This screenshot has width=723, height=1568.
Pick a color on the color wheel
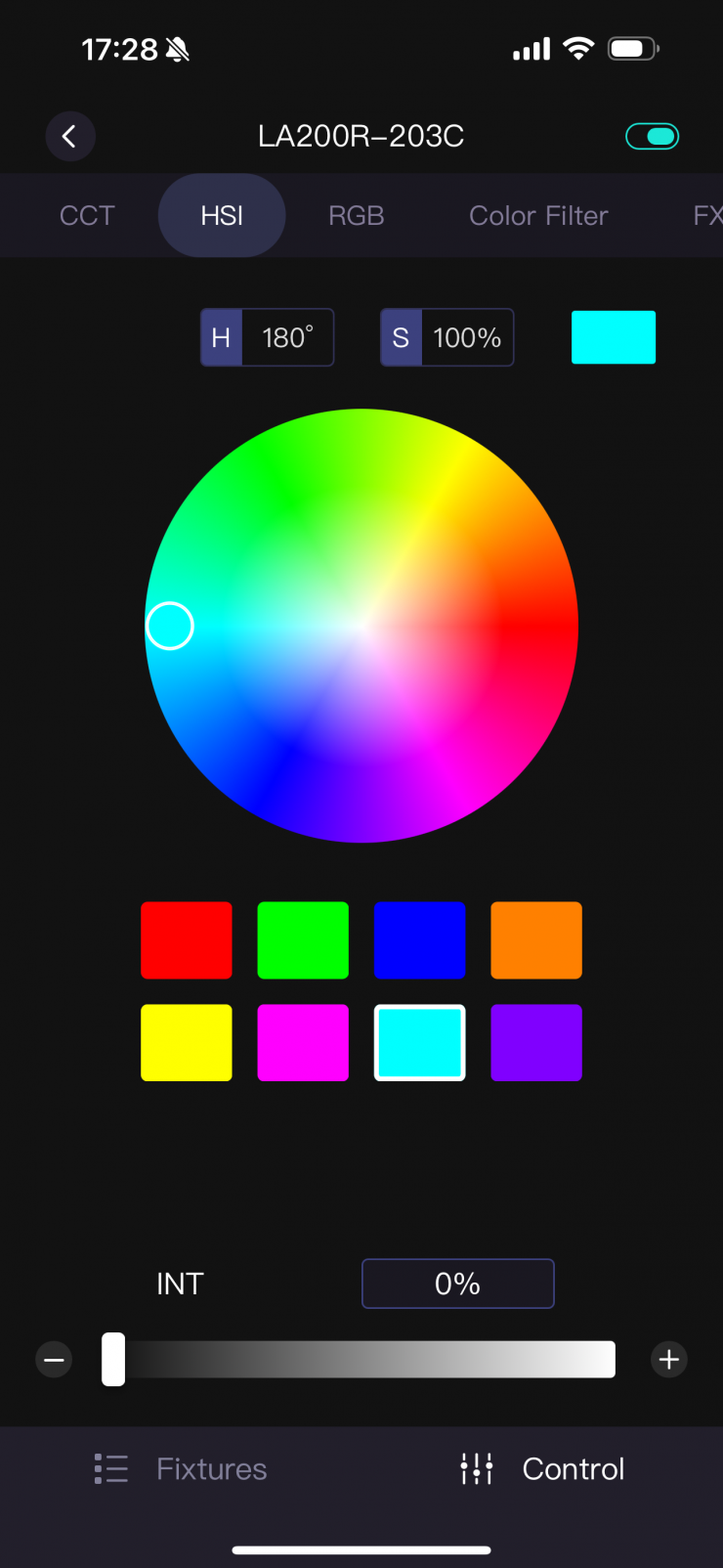[361, 626]
